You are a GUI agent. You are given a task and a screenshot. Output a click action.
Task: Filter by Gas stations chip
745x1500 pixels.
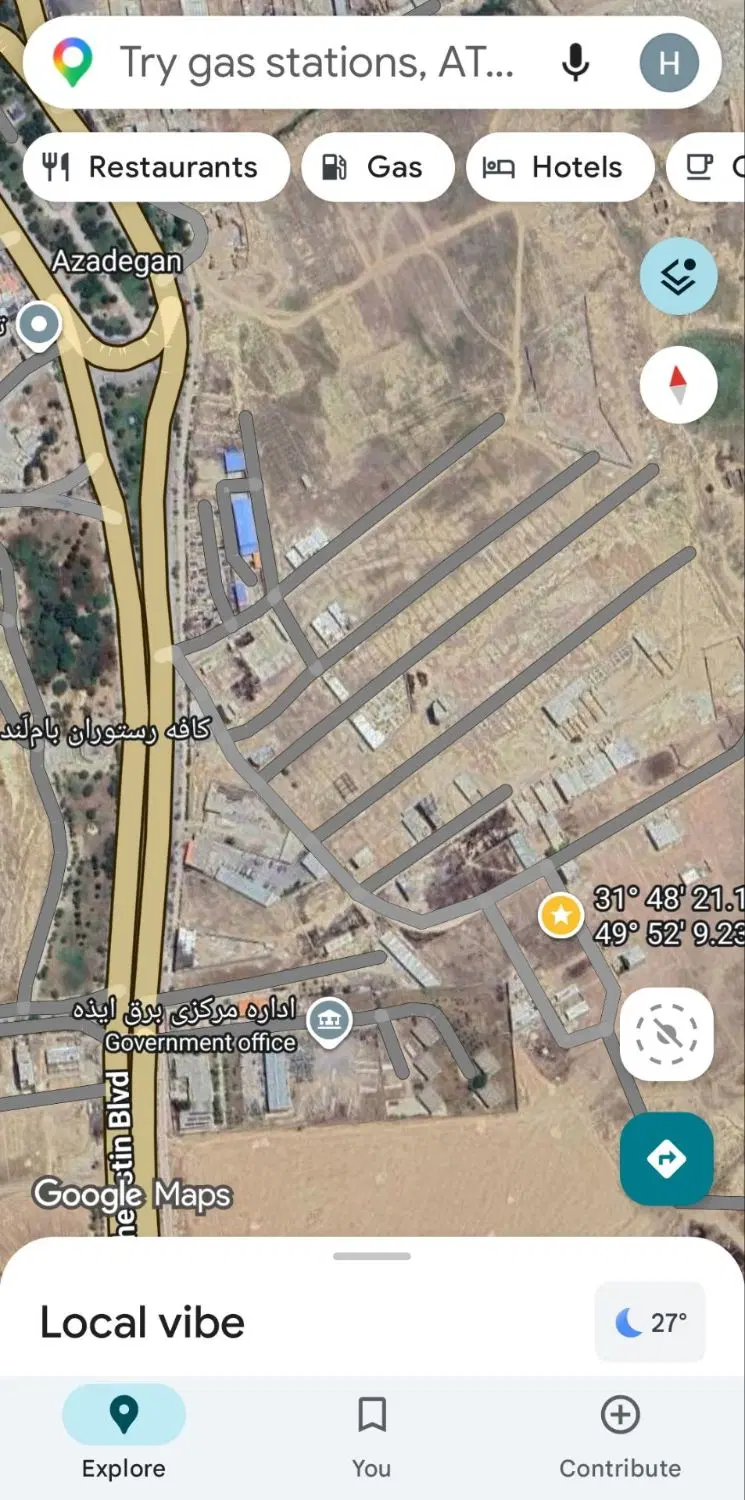[x=378, y=167]
